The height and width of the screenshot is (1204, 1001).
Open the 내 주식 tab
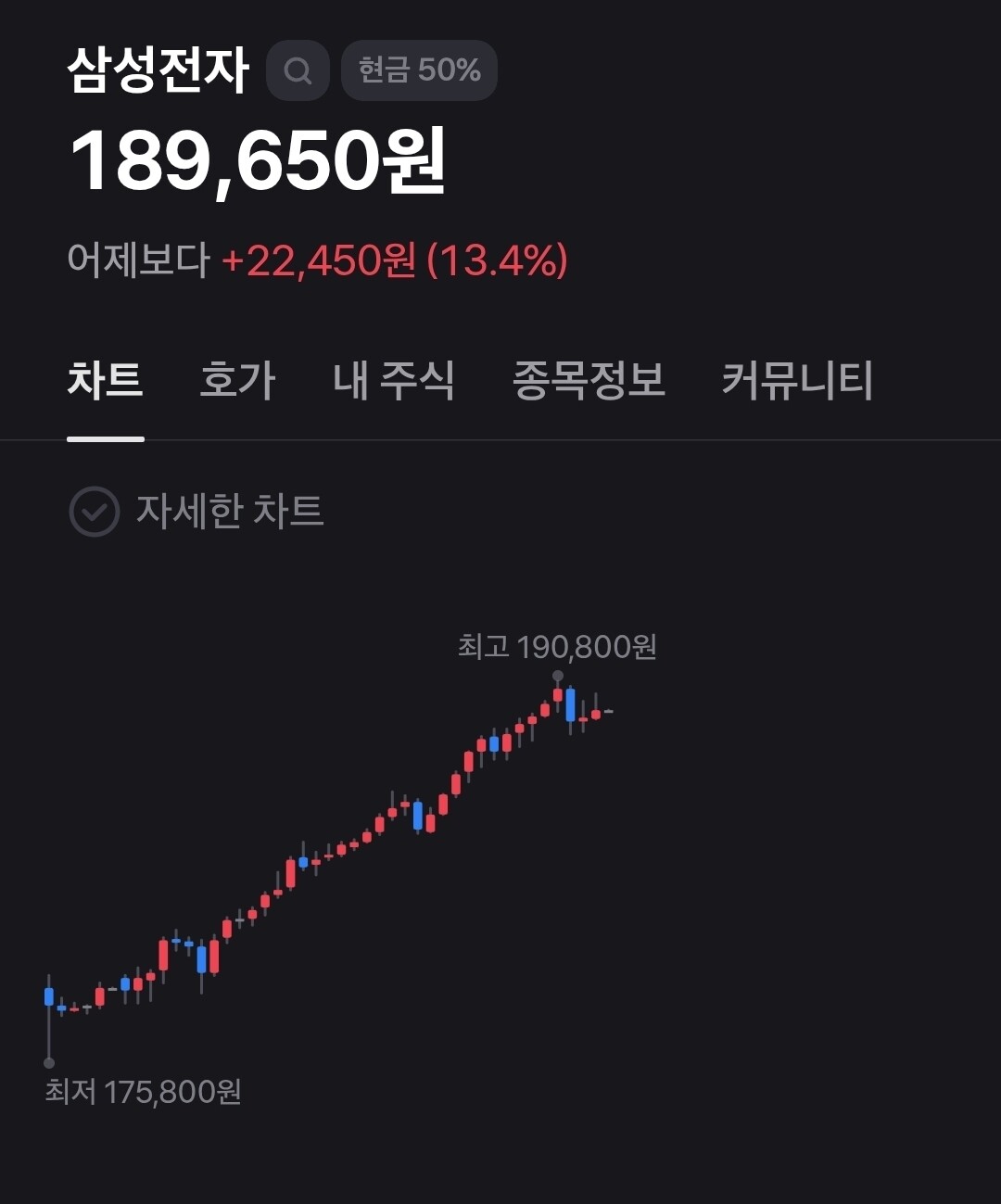(x=393, y=380)
